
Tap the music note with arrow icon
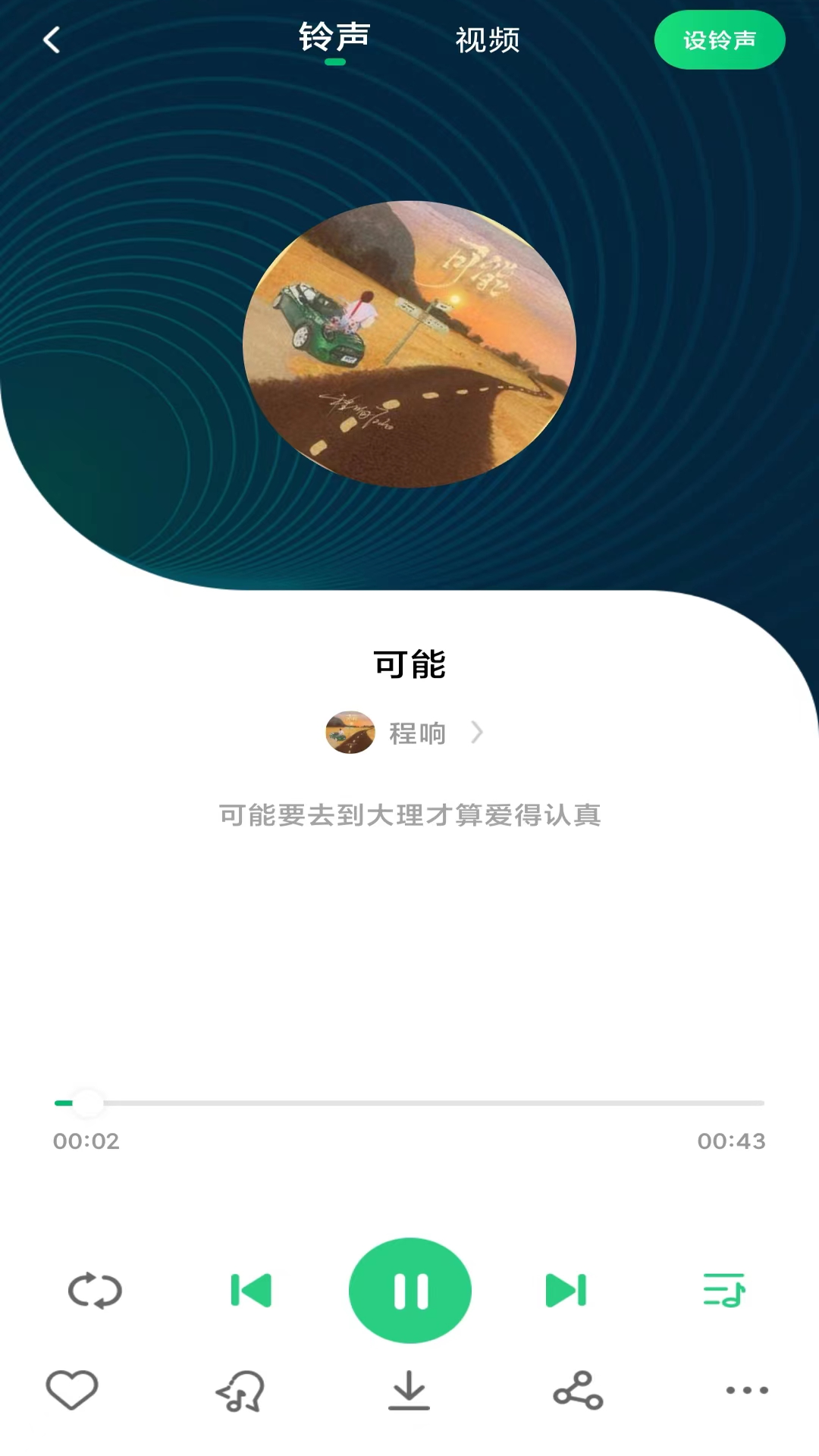click(240, 1391)
